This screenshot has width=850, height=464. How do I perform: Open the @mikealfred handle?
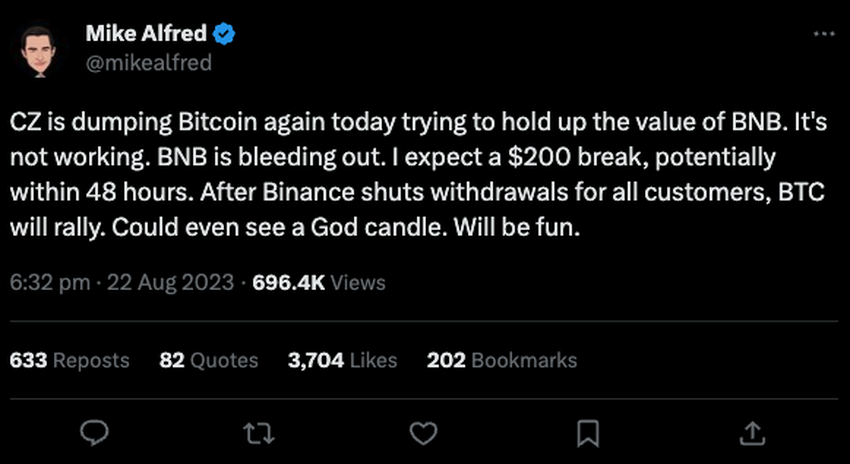pos(148,63)
